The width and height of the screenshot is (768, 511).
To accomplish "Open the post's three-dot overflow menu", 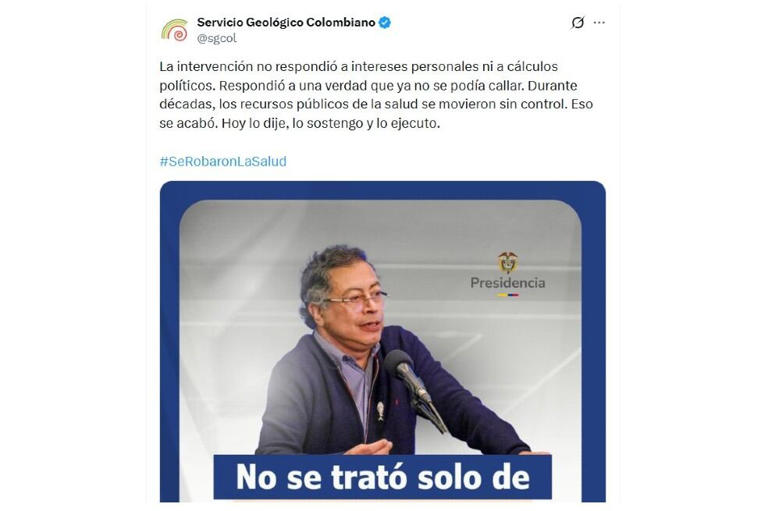I will pos(599,23).
